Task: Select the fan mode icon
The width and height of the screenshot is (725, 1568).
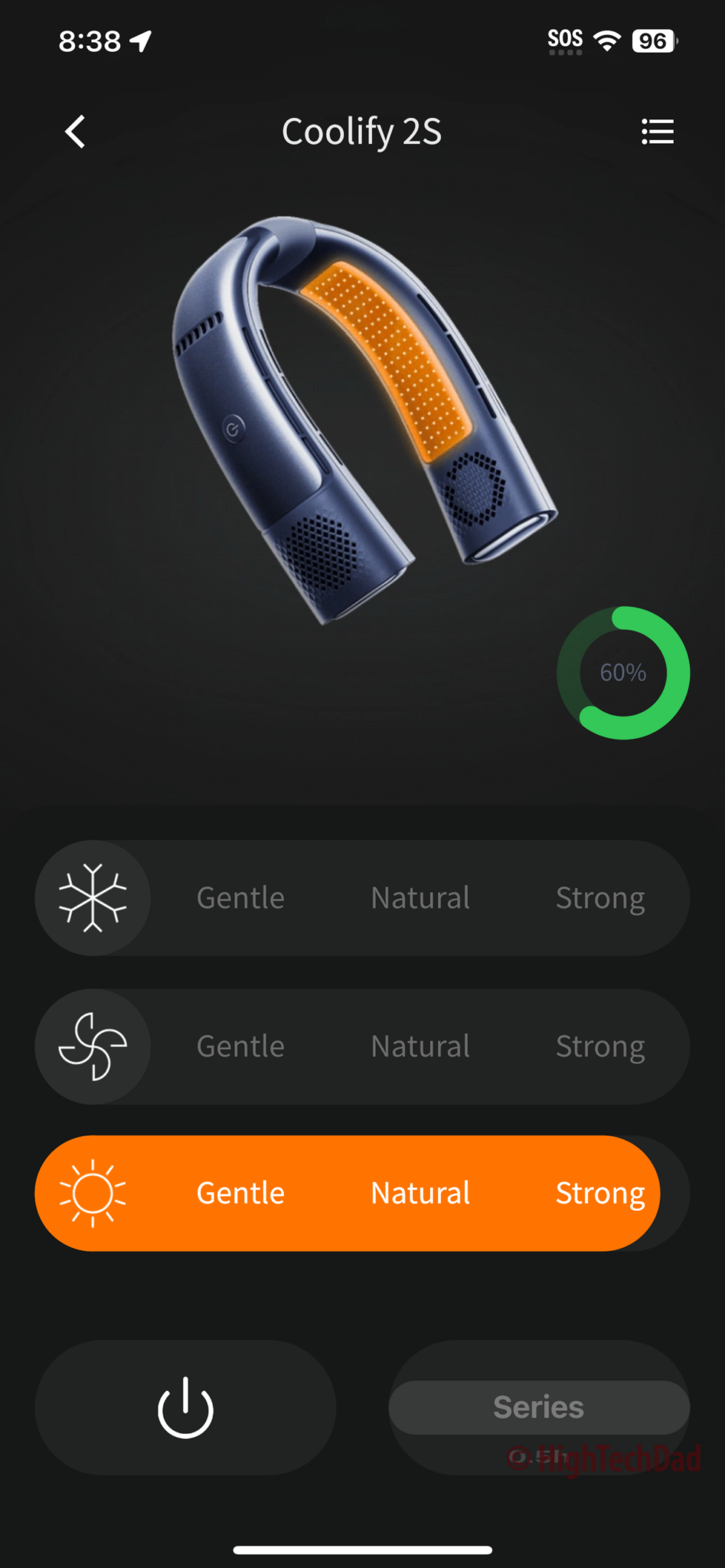Action: point(93,1046)
